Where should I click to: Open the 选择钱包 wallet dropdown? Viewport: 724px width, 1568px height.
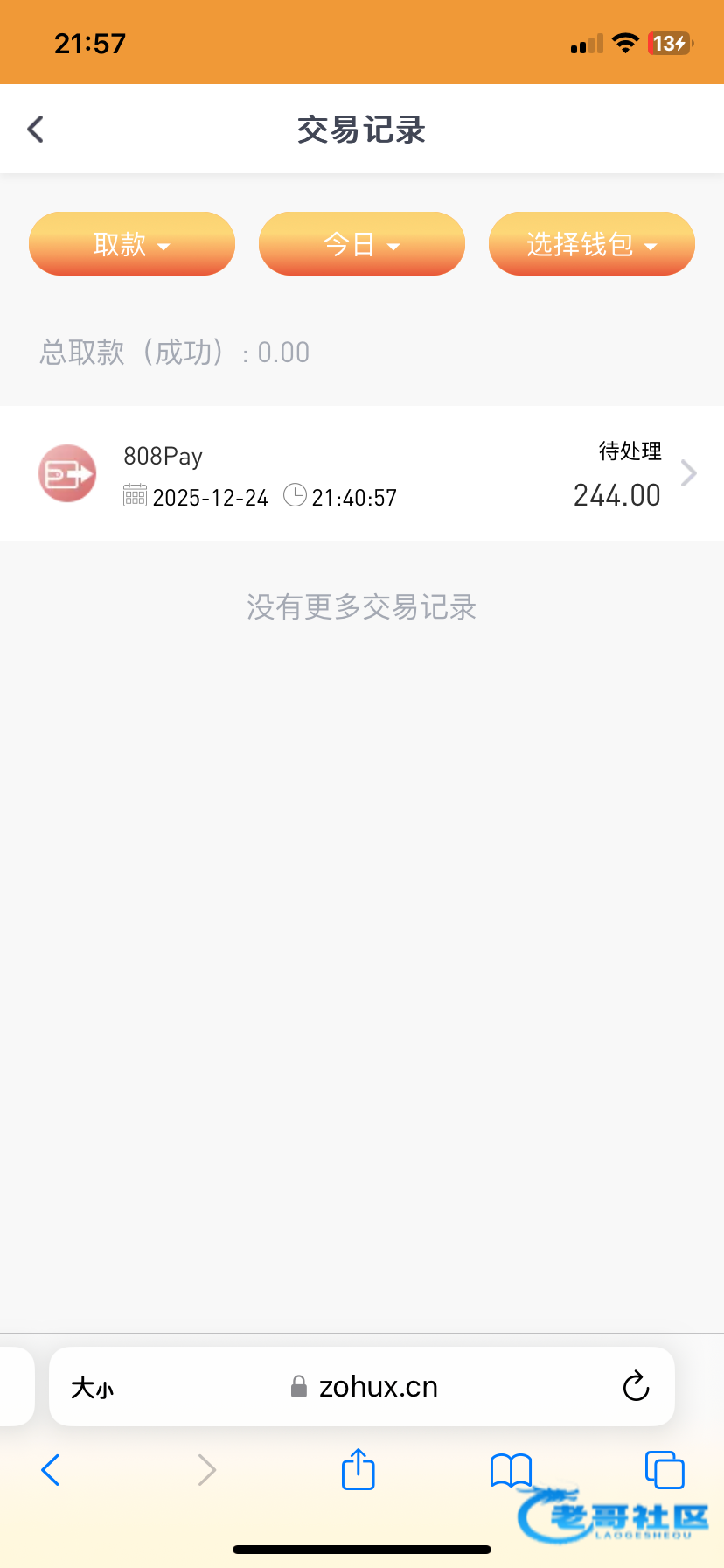coord(592,244)
